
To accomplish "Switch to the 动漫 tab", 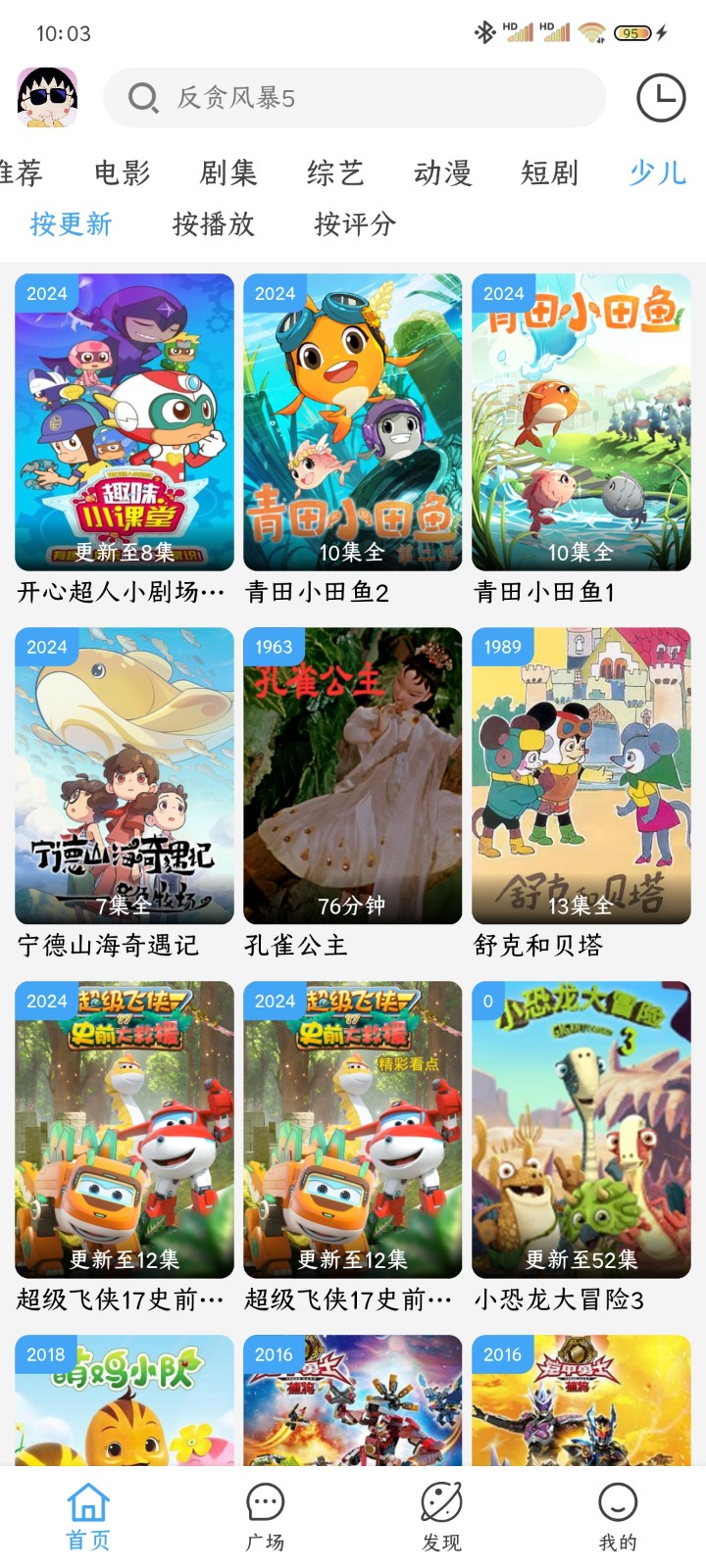I will (443, 173).
